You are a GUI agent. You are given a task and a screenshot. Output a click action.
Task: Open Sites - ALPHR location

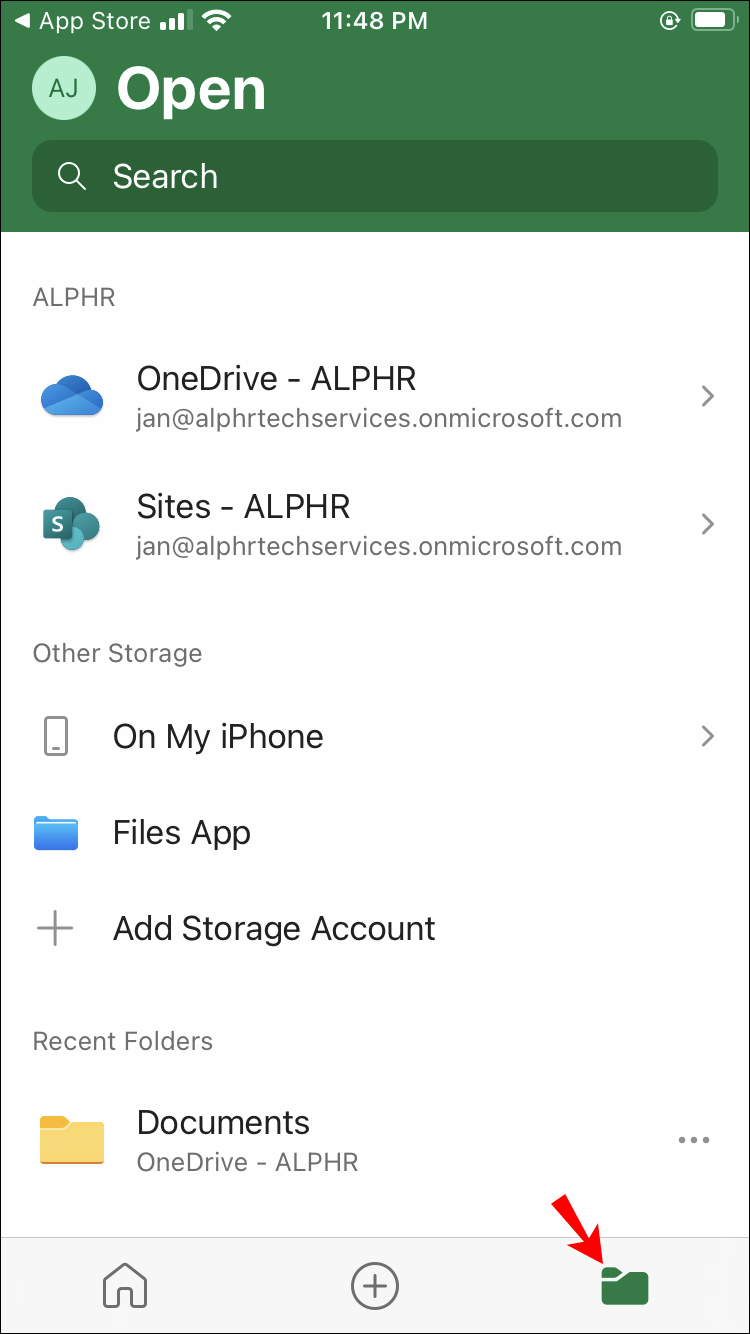(375, 524)
